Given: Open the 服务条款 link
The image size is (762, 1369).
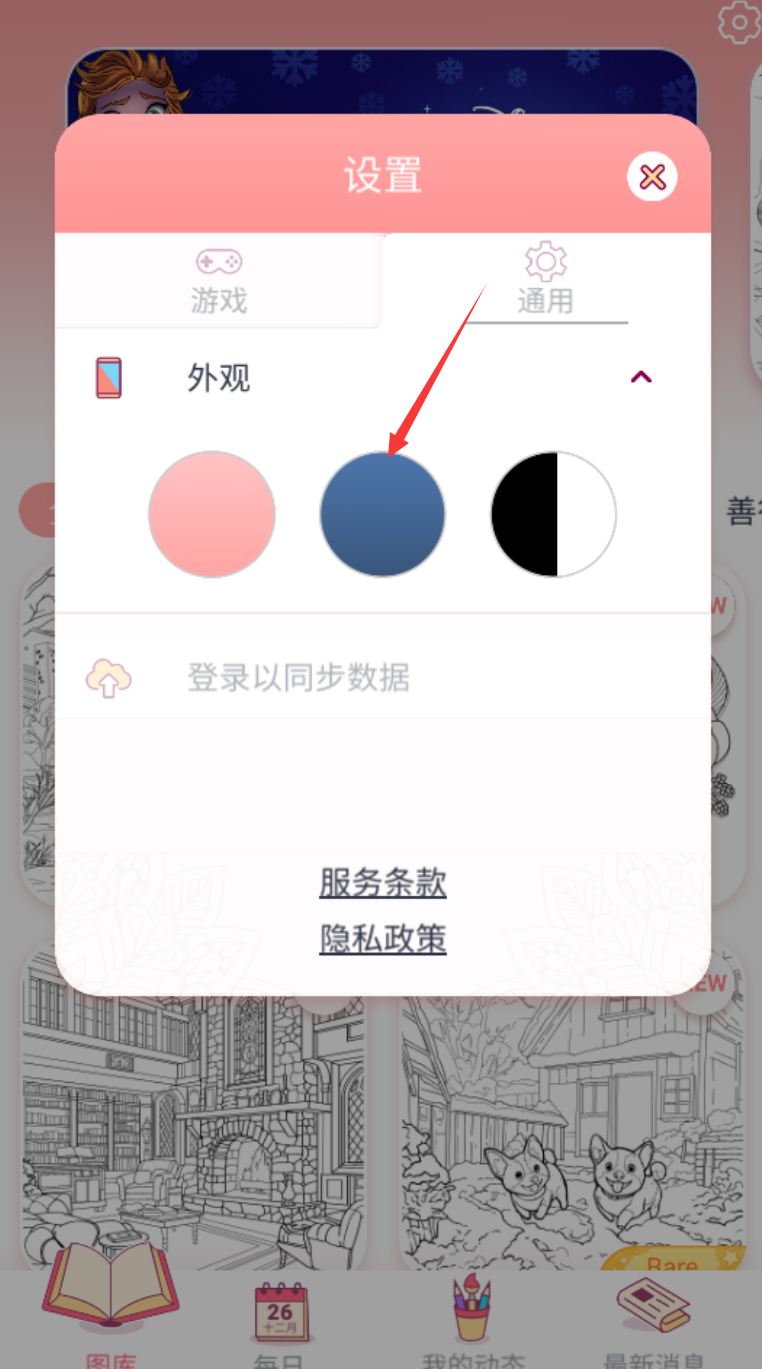Looking at the screenshot, I should coord(383,883).
